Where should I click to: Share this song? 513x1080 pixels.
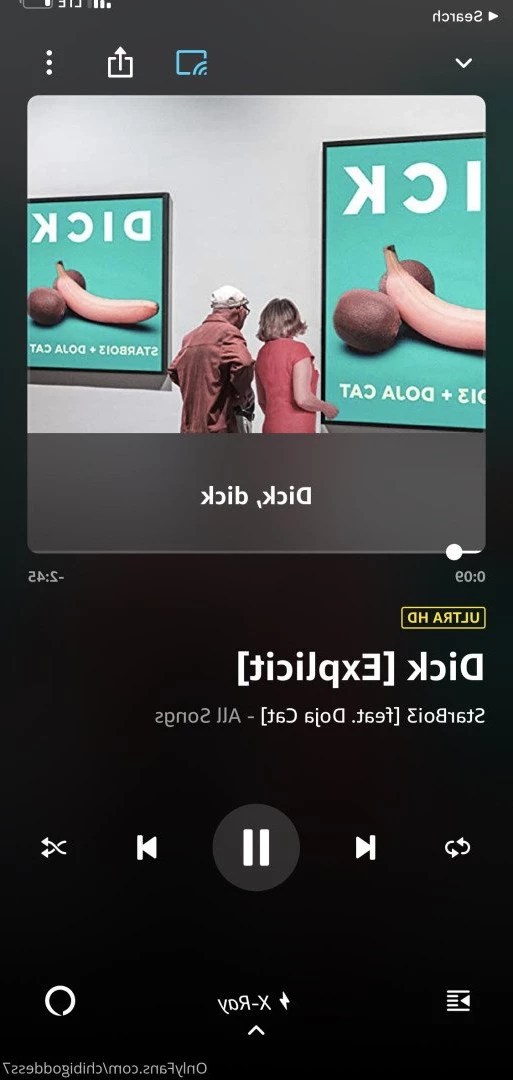[120, 62]
